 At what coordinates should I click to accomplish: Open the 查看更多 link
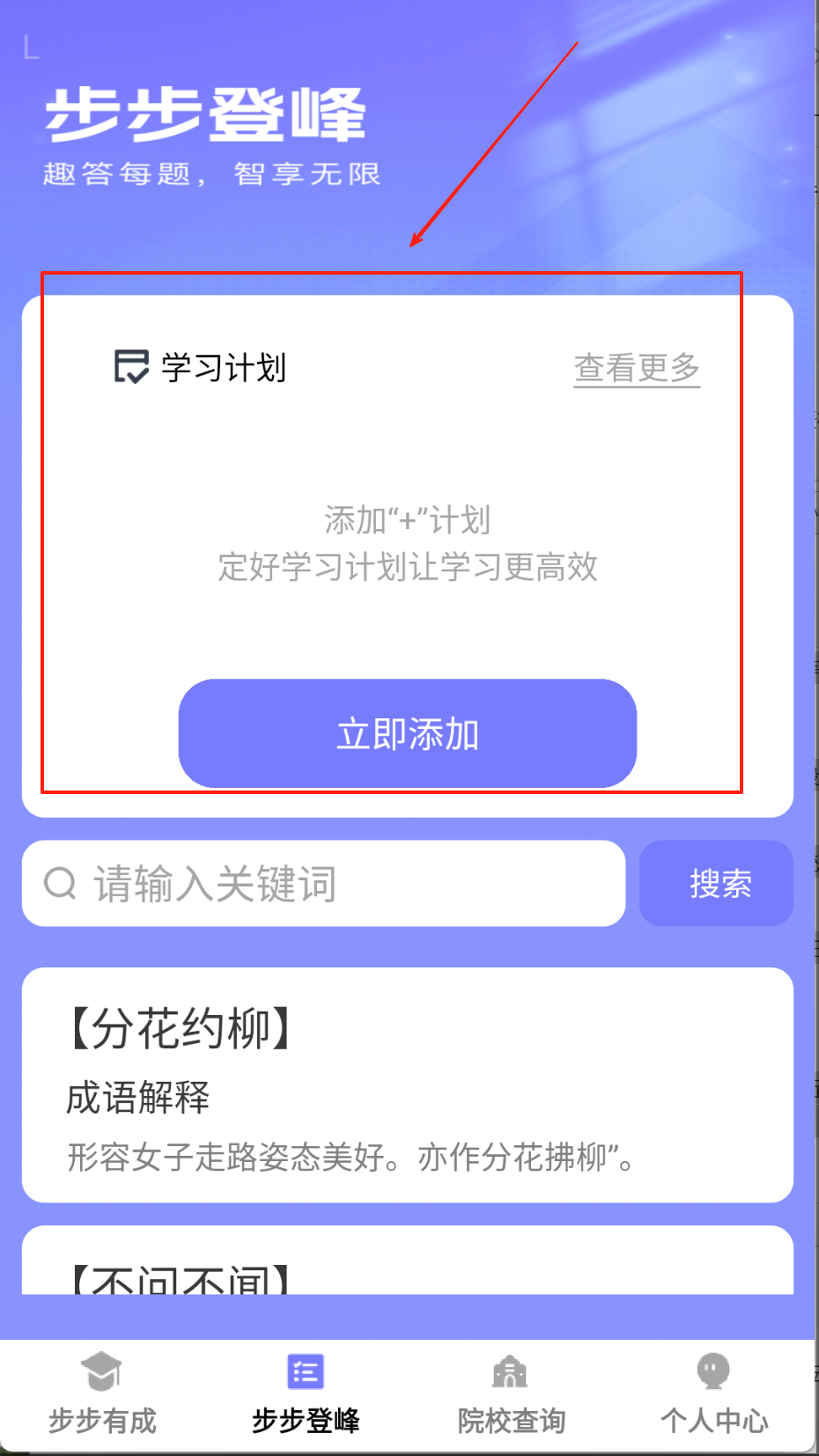pyautogui.click(x=637, y=368)
